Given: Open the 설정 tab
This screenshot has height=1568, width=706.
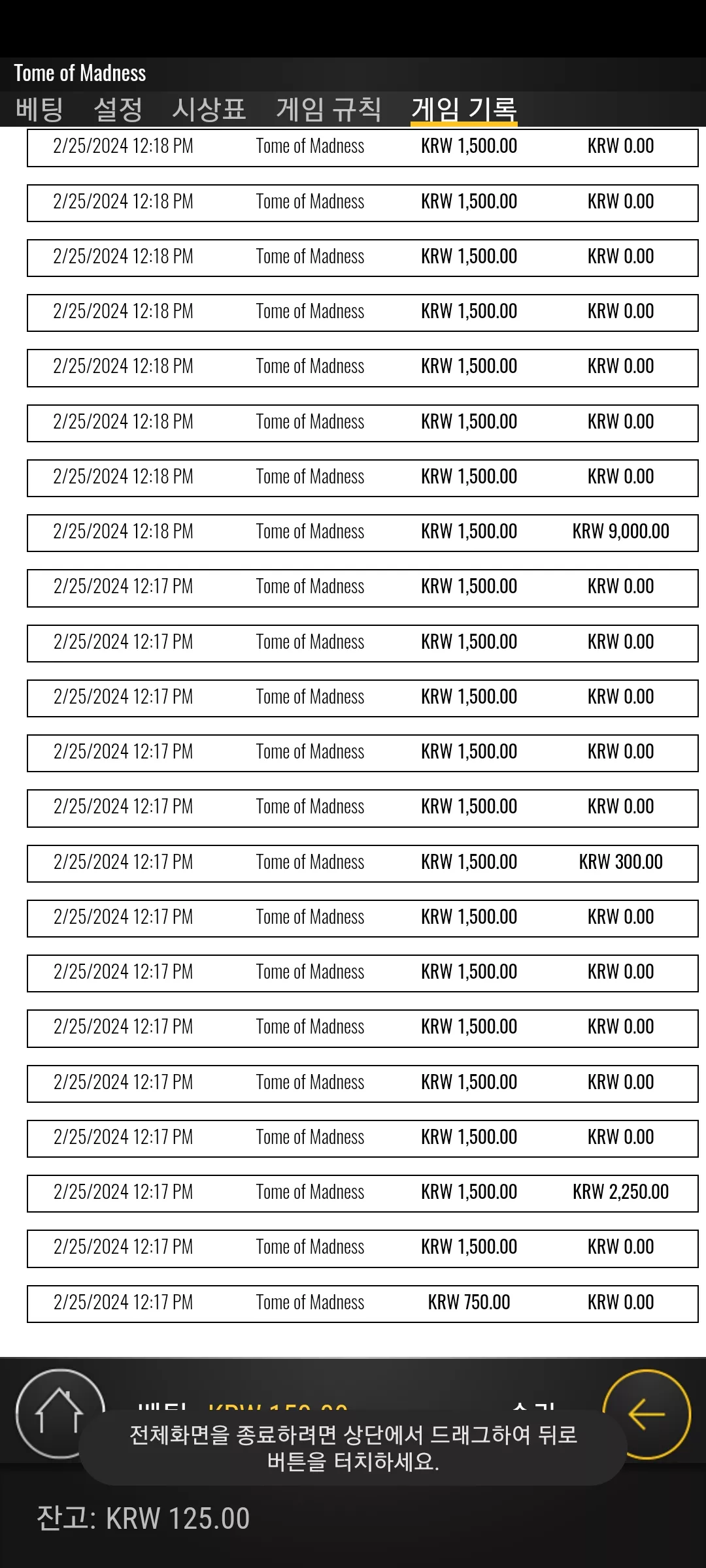Looking at the screenshot, I should click(118, 108).
